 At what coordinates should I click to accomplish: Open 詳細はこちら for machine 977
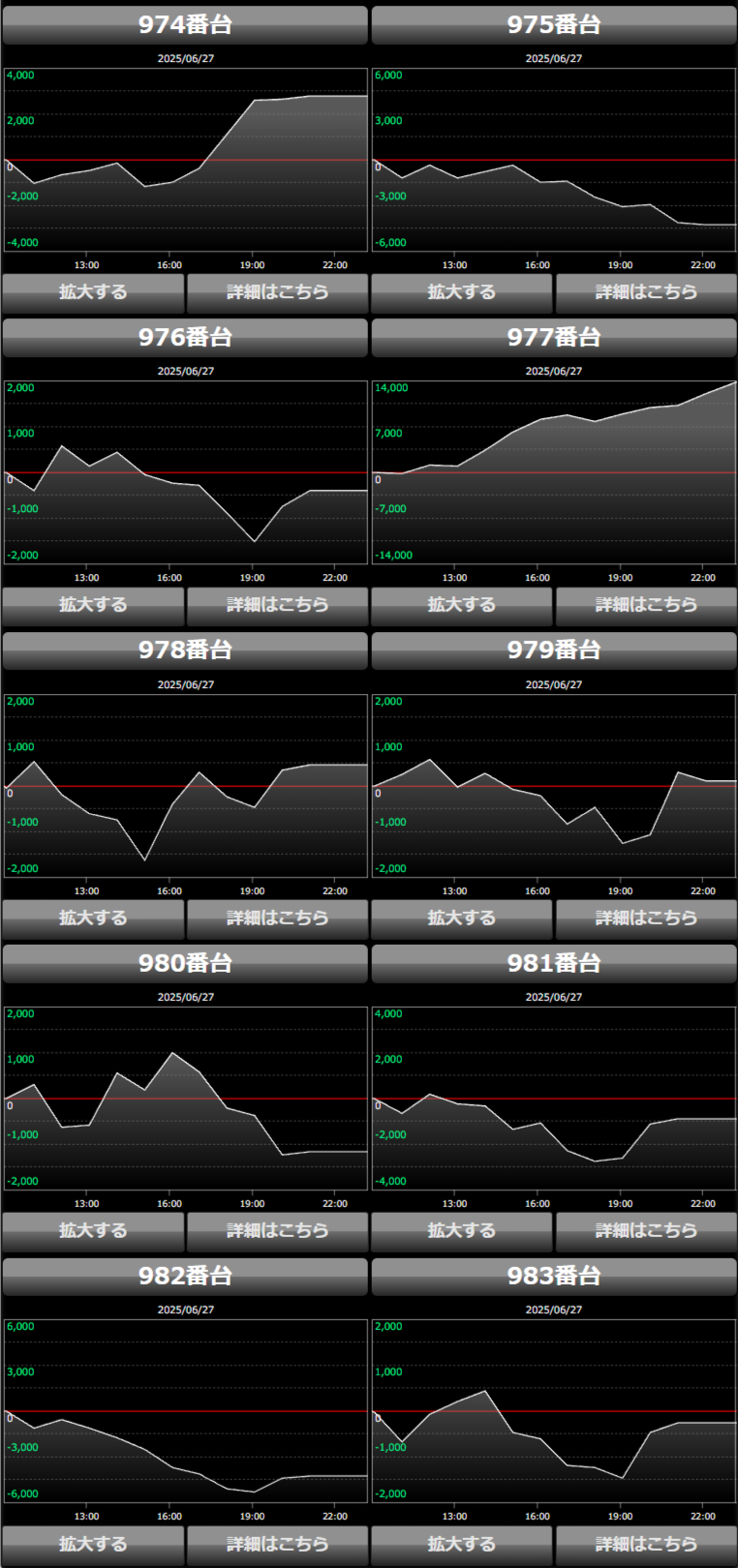click(x=646, y=605)
